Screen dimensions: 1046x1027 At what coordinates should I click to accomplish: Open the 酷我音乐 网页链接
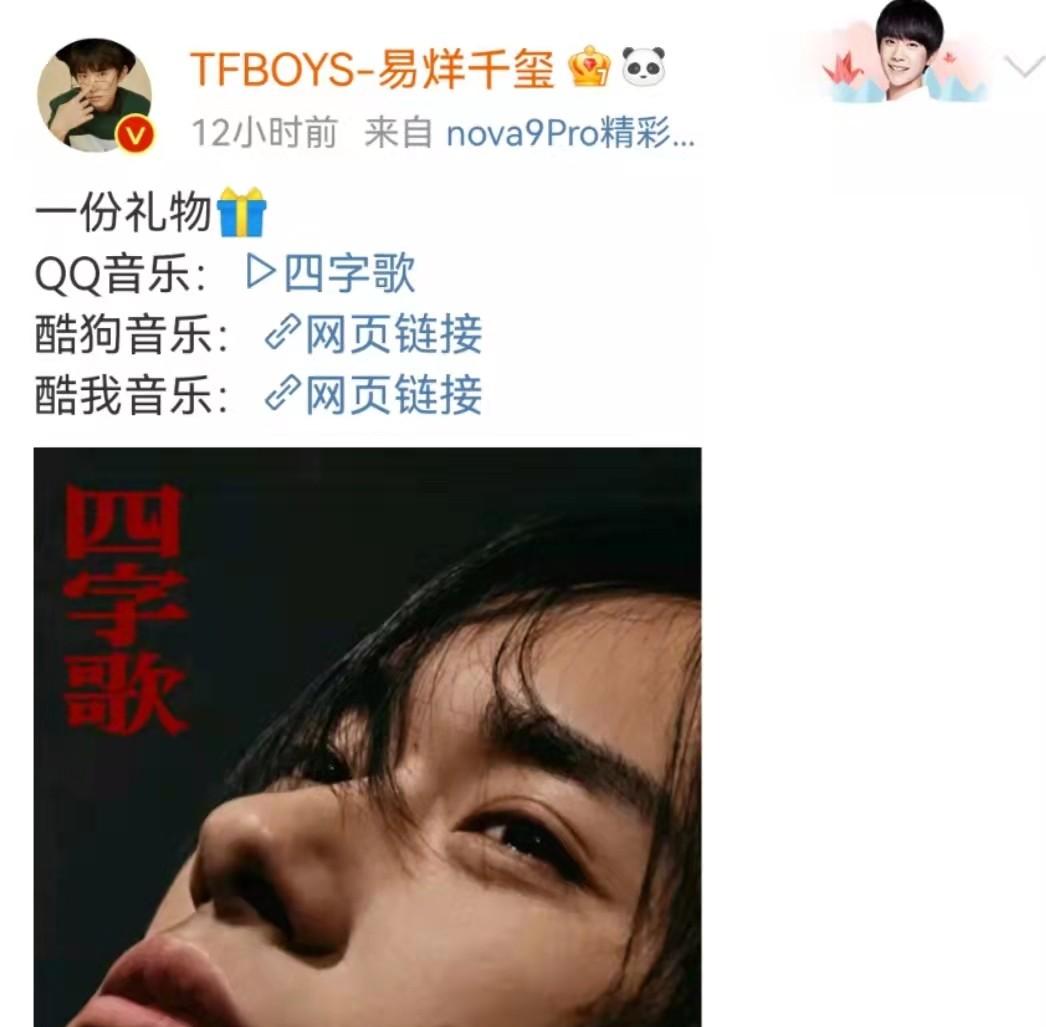point(374,395)
